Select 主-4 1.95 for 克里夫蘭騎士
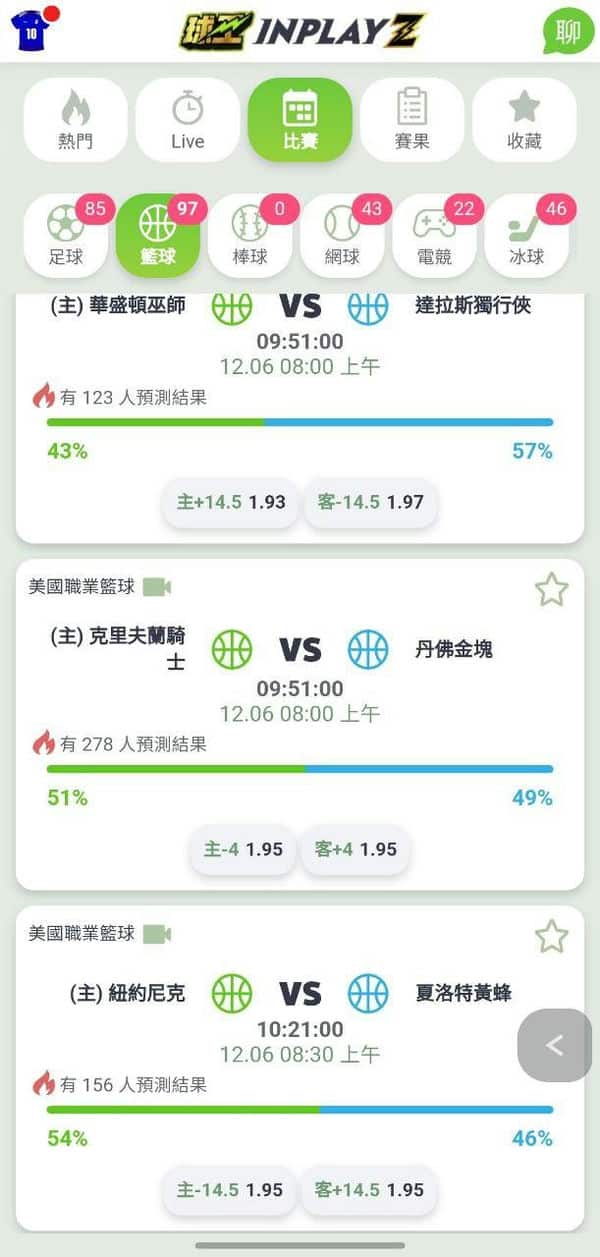Image resolution: width=600 pixels, height=1257 pixels. [x=243, y=849]
